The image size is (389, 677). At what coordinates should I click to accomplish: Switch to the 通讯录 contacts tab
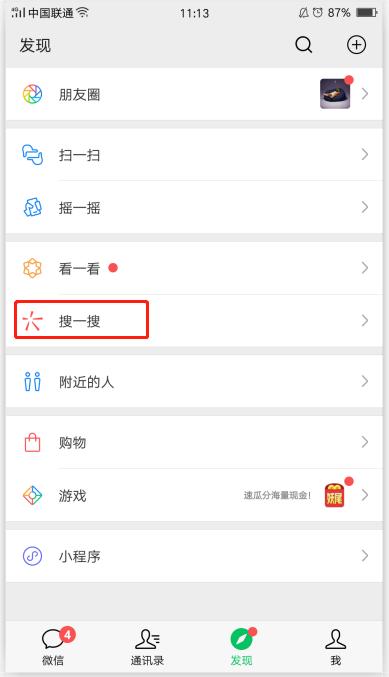coord(147,647)
